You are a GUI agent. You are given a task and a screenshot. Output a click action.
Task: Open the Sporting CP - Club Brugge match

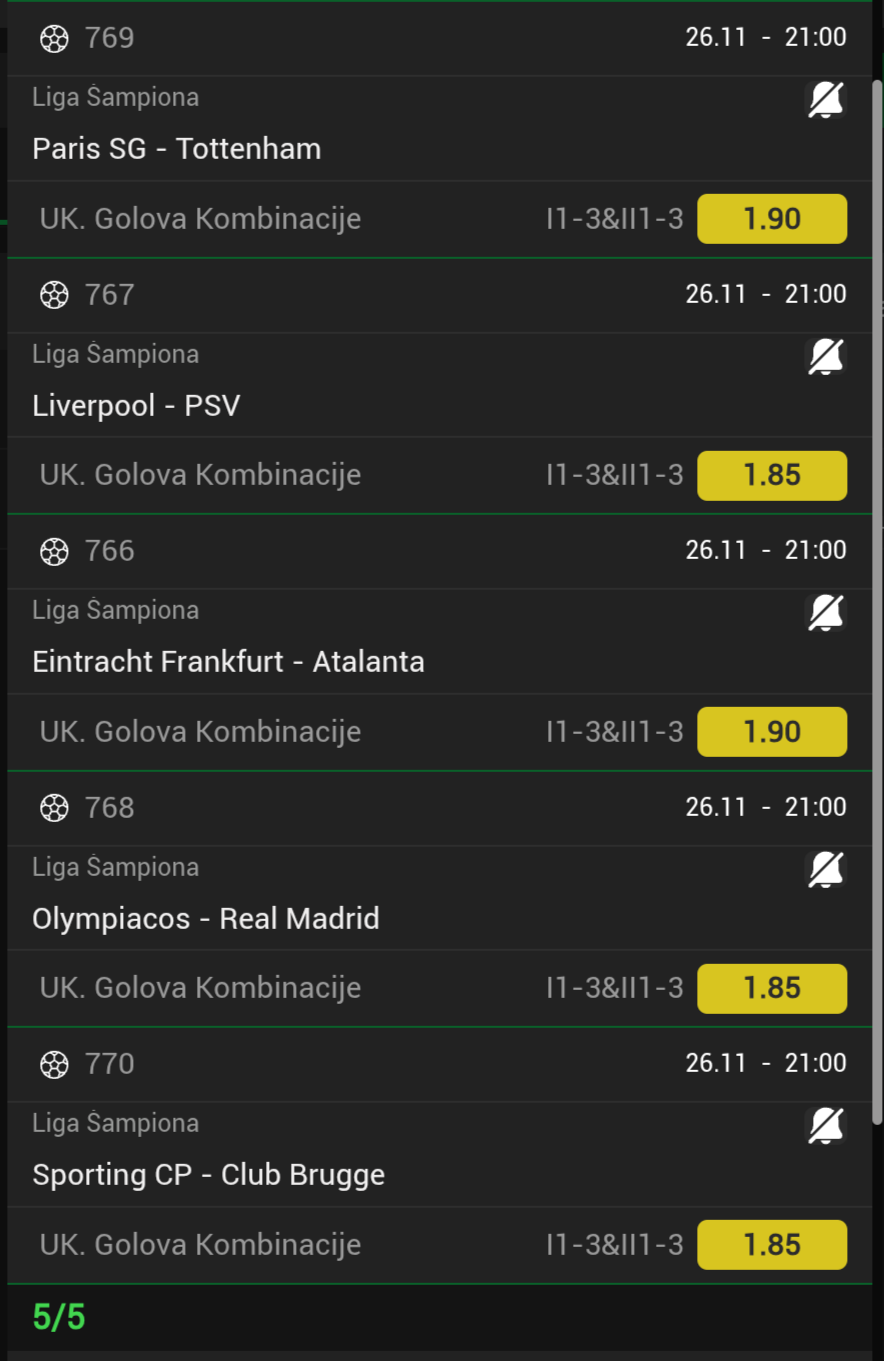click(x=208, y=1175)
